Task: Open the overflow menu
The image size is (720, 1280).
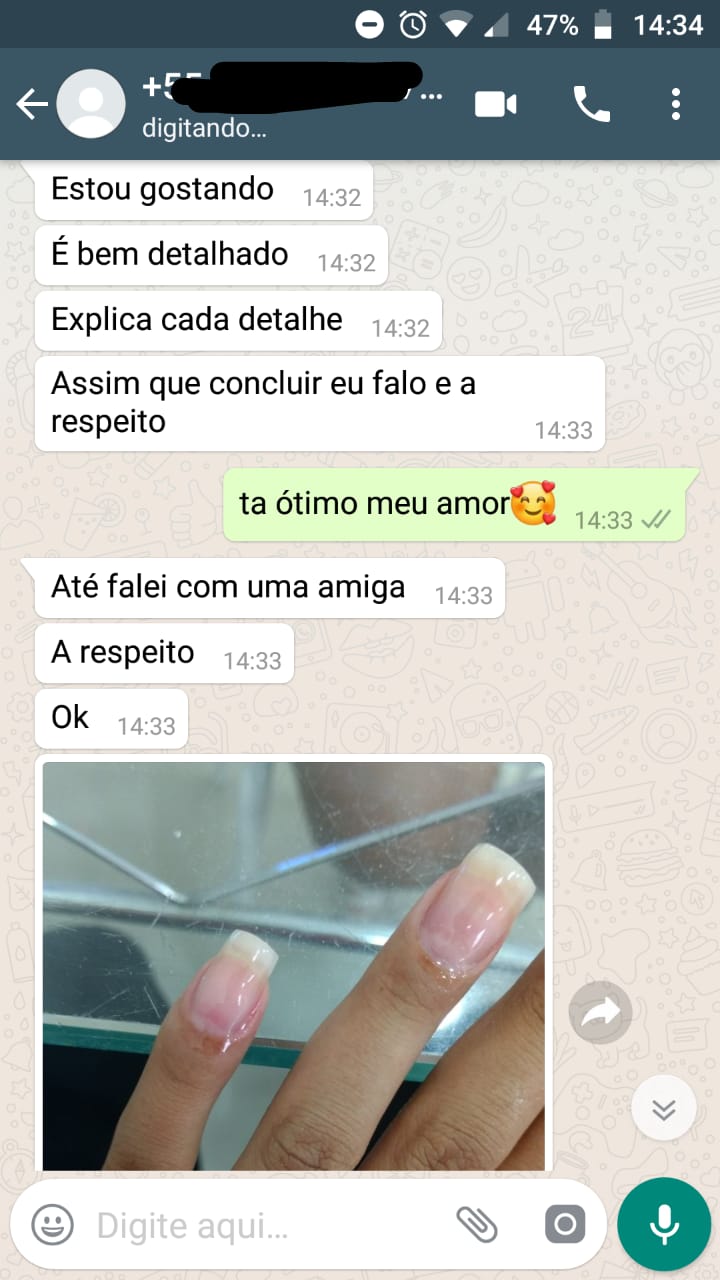Action: tap(676, 104)
